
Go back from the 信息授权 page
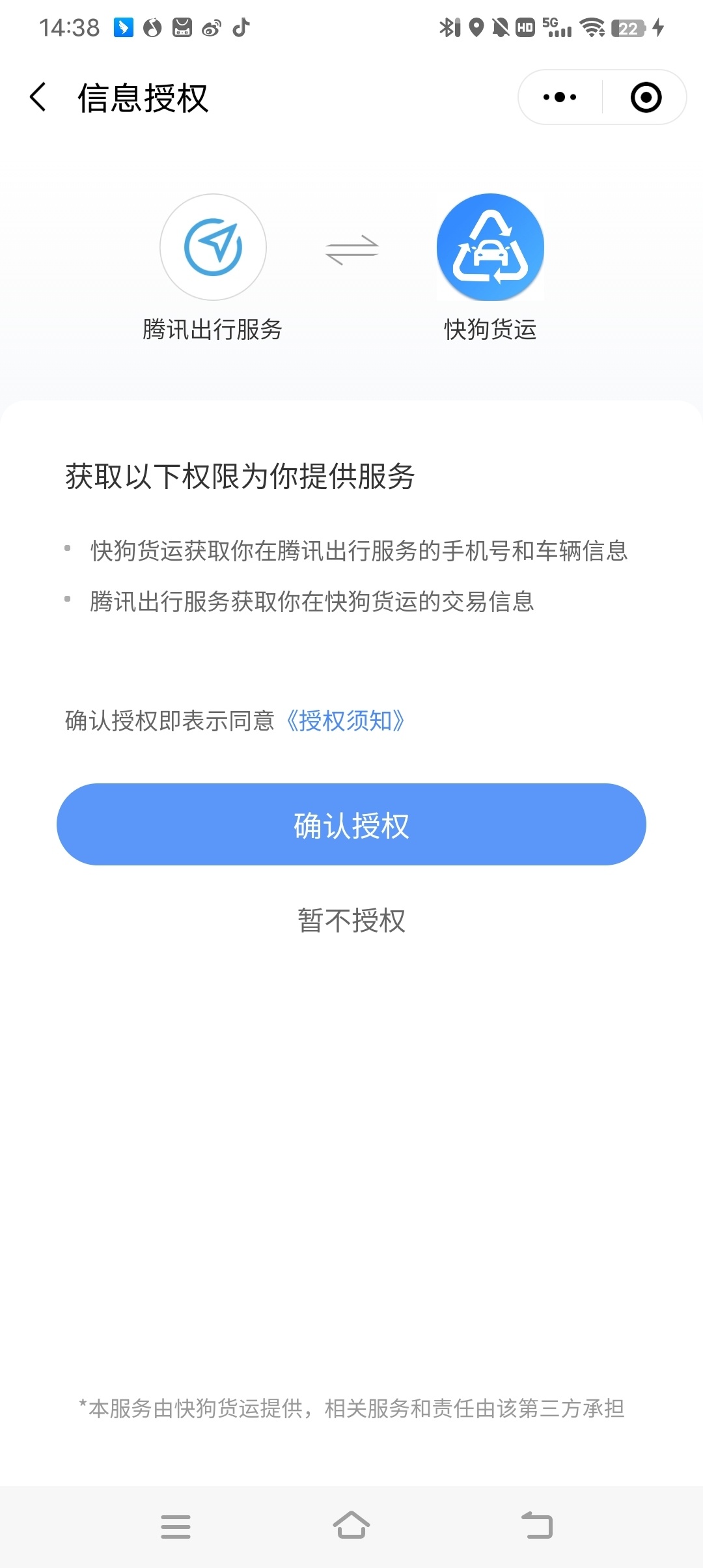(39, 98)
